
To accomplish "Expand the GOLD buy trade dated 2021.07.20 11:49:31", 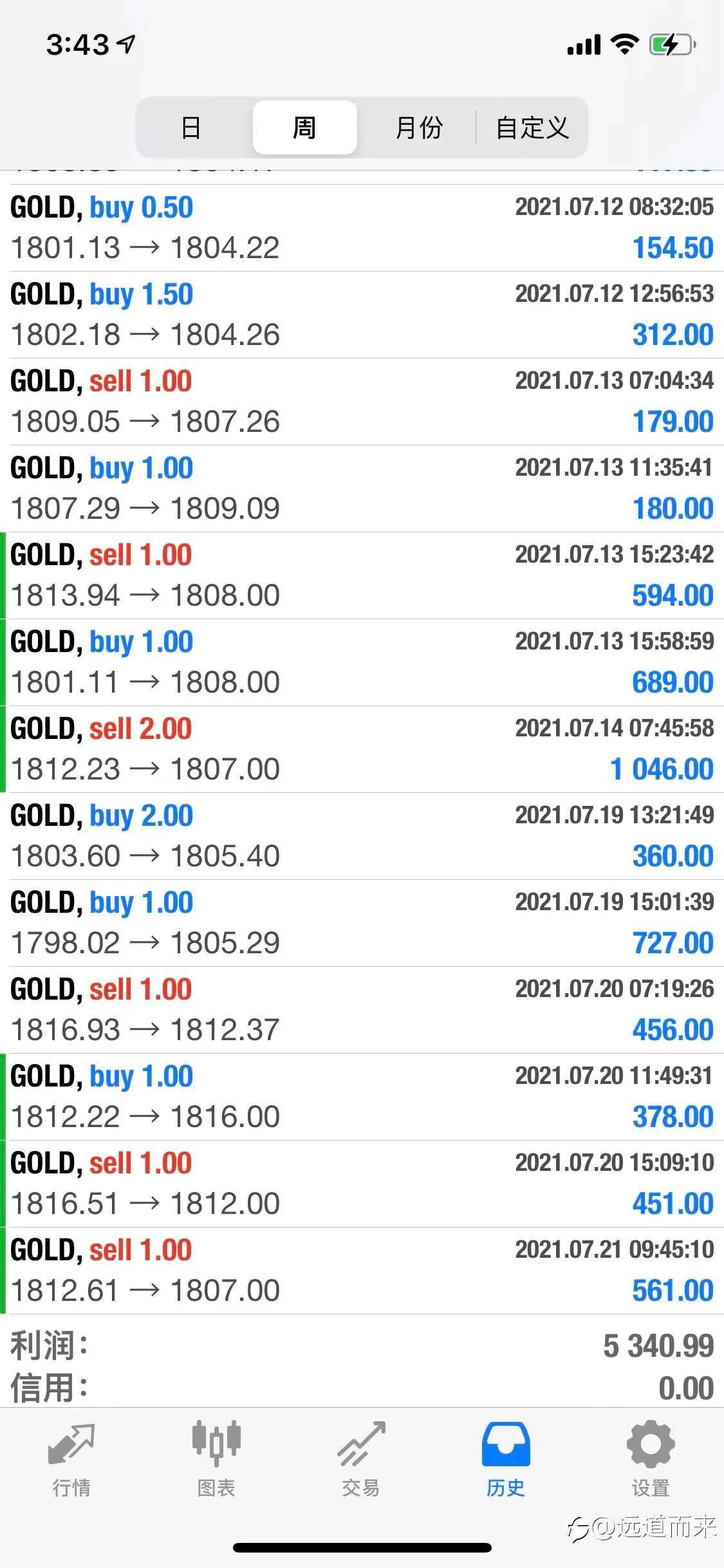I will 362,1097.
